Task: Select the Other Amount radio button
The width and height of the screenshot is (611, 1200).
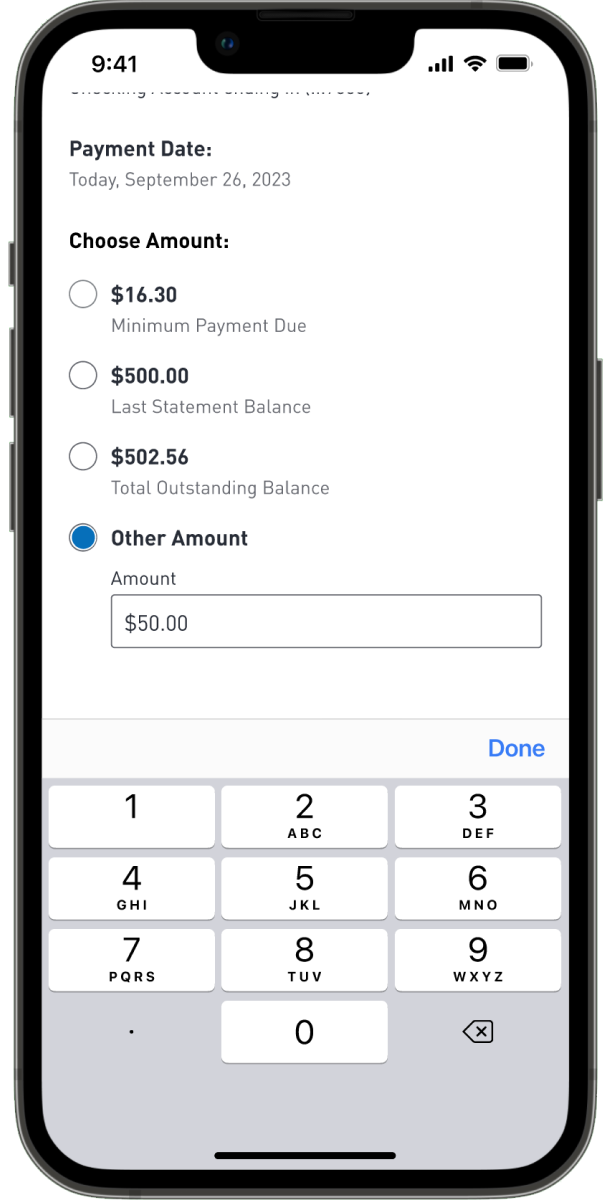Action: (x=83, y=538)
